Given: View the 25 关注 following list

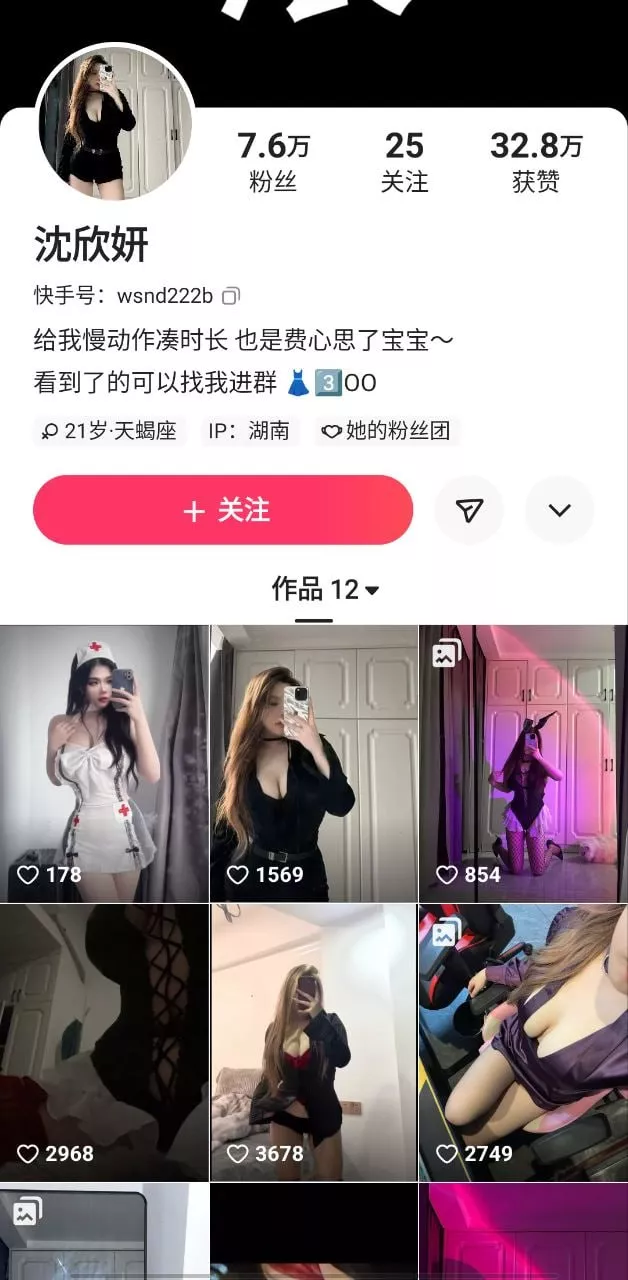Looking at the screenshot, I should click(x=404, y=161).
